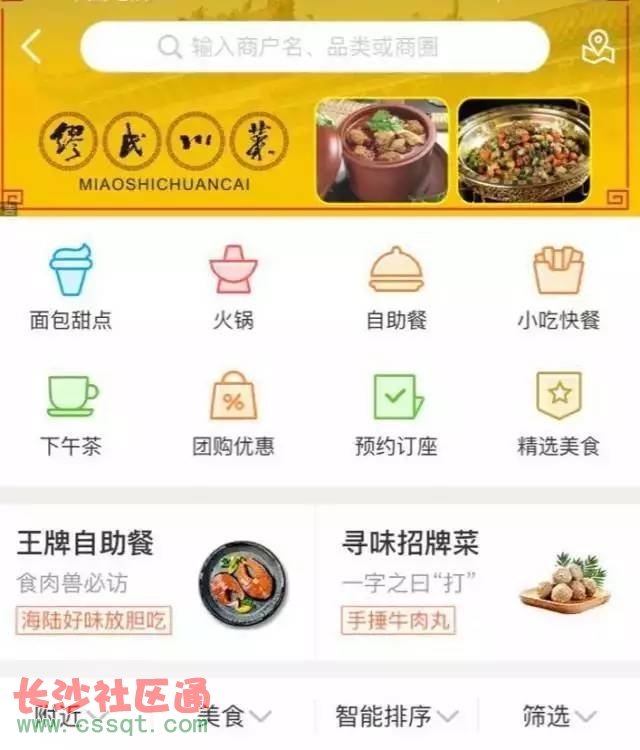Open the map location icon

coord(598,47)
